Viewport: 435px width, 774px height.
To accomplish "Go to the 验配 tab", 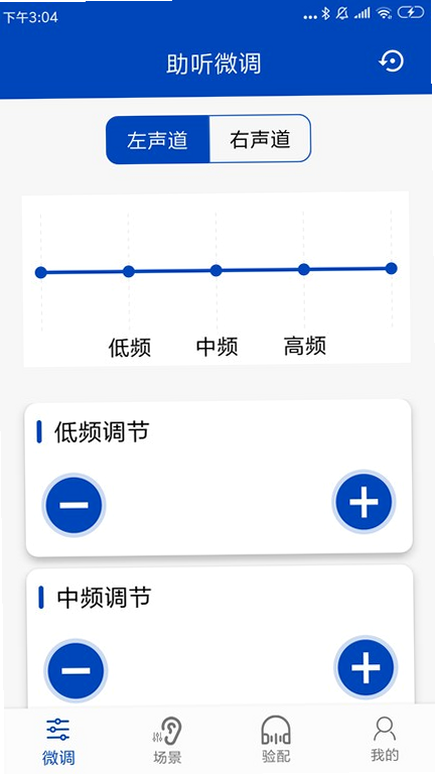I will (x=276, y=739).
